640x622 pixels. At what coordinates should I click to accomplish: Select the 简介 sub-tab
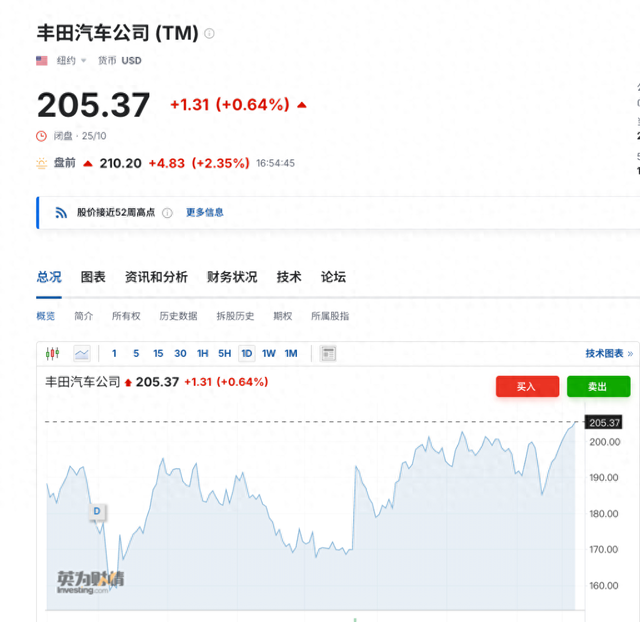pyautogui.click(x=84, y=316)
